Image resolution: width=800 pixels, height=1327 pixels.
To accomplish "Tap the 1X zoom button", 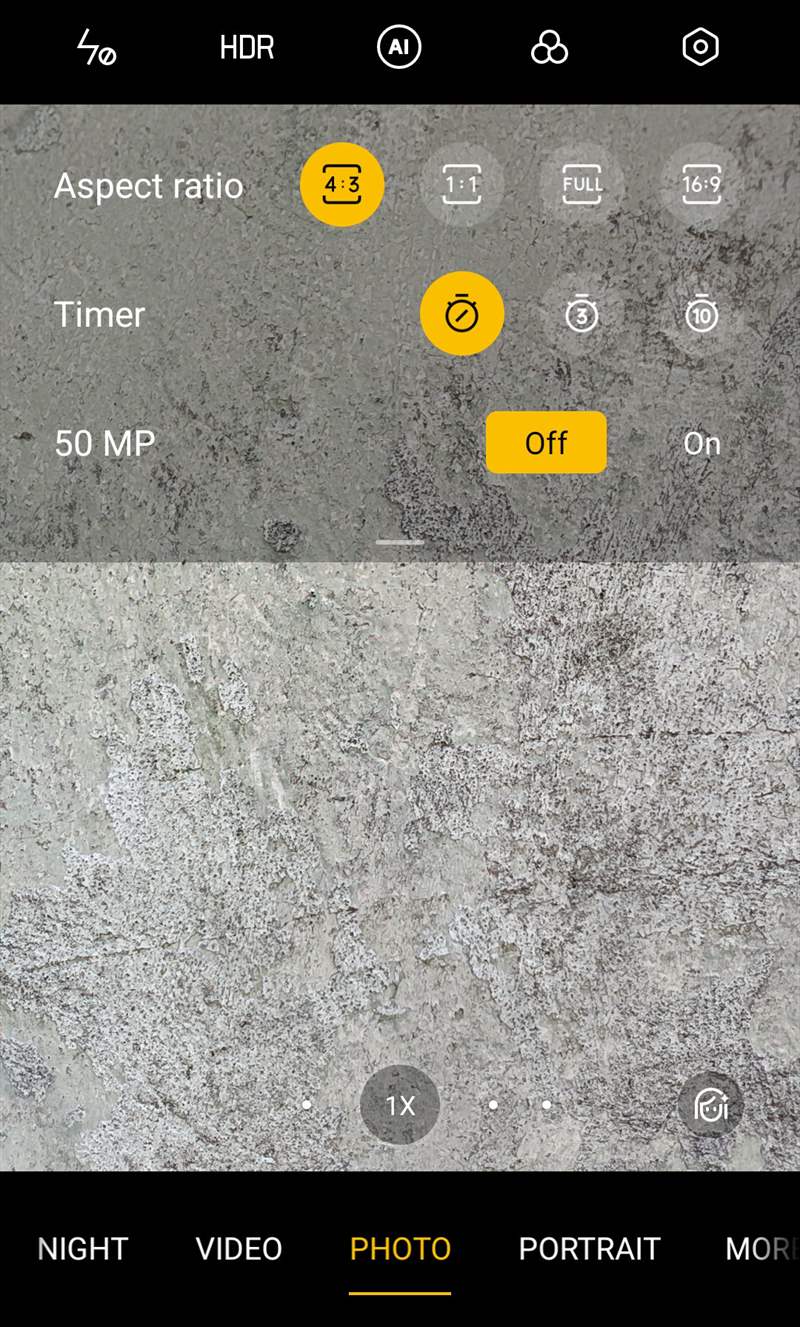I will pos(400,1105).
